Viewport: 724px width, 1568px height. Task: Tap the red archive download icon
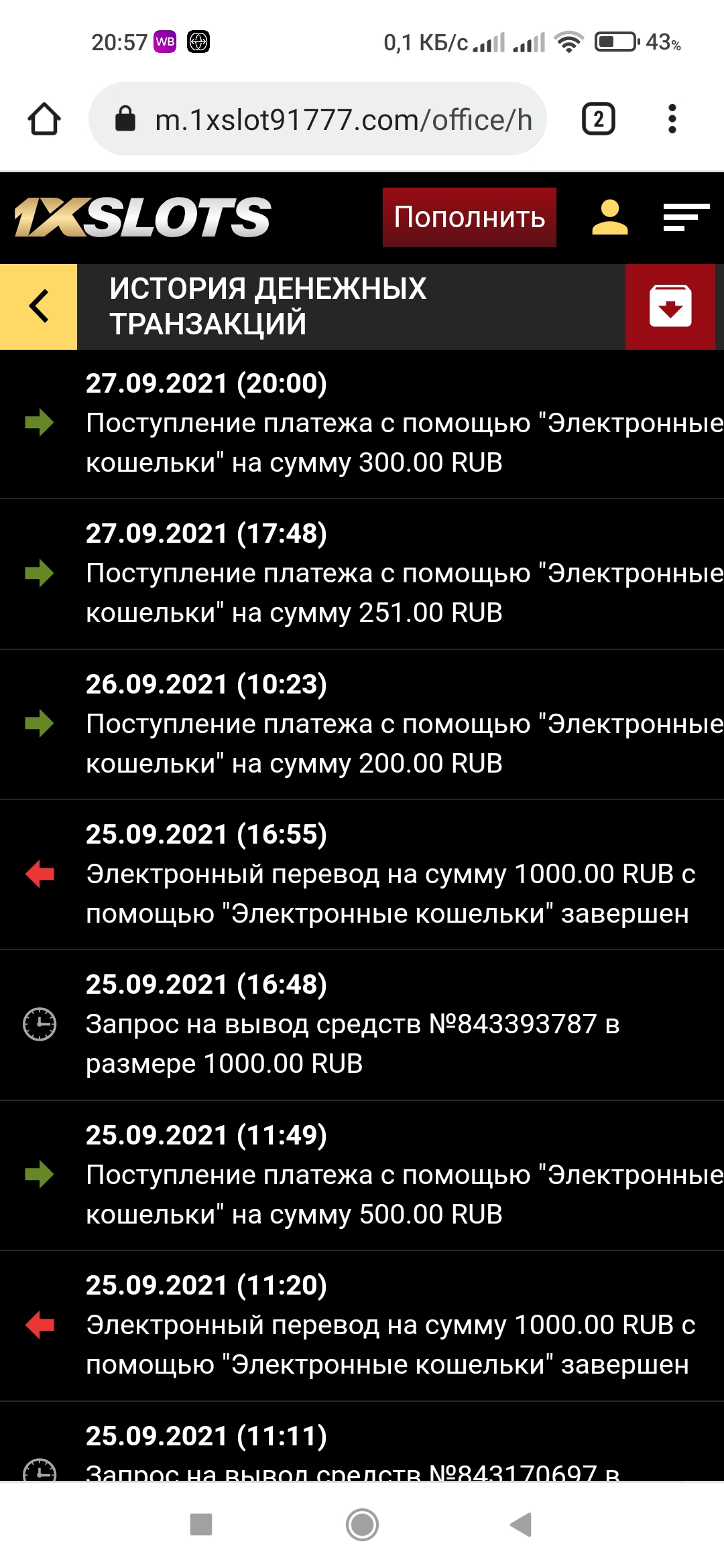point(670,306)
